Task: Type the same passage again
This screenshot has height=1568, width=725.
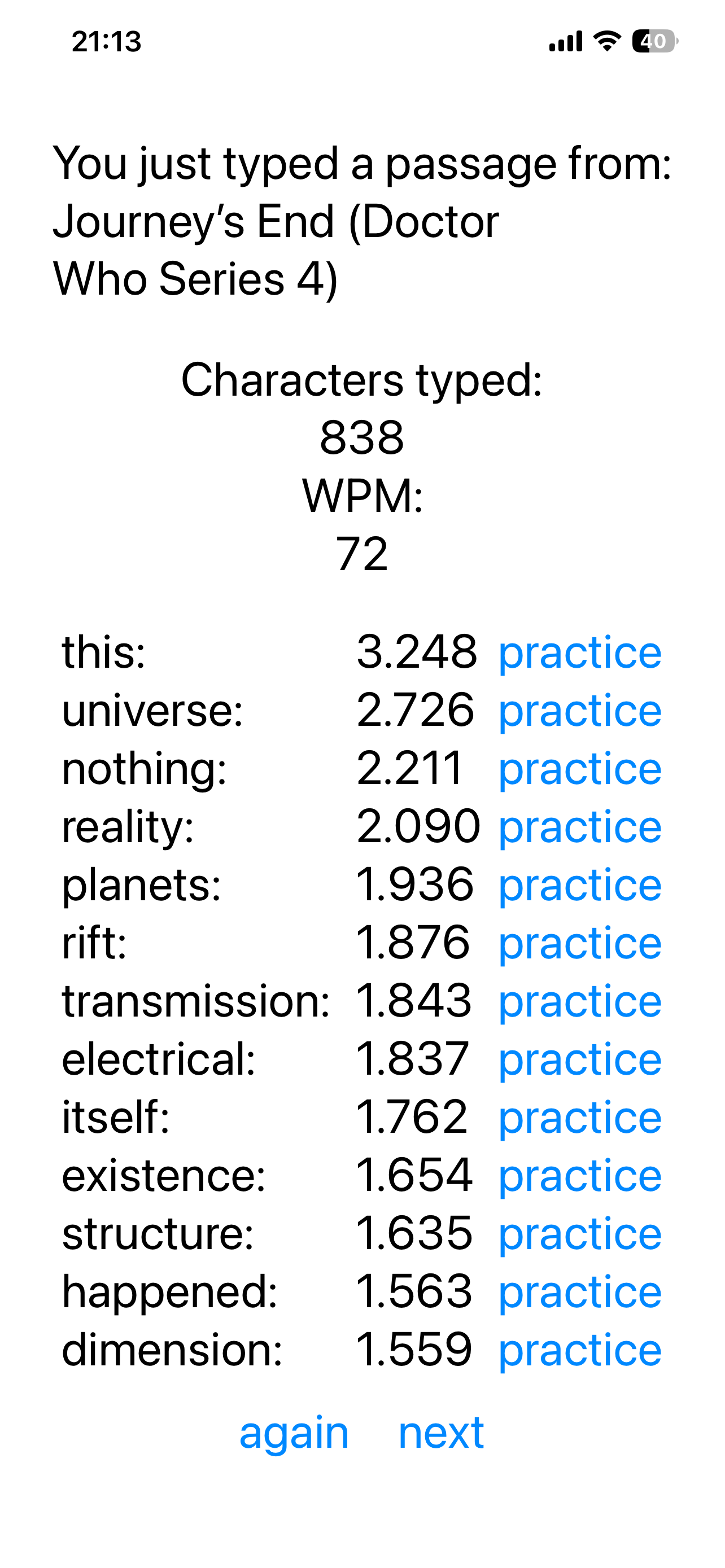Action: point(294,1434)
